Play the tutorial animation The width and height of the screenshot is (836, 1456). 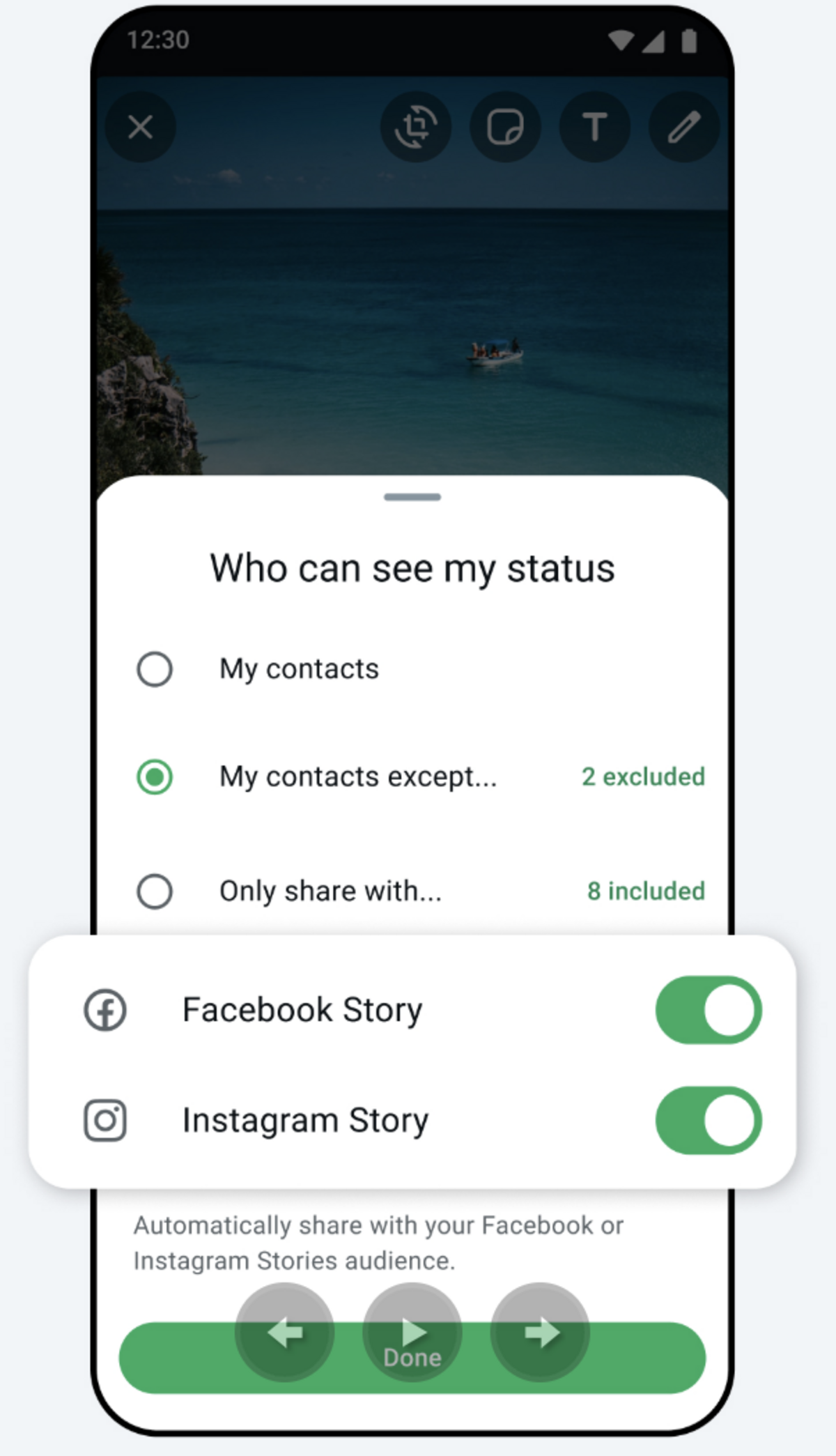pyautogui.click(x=412, y=1332)
